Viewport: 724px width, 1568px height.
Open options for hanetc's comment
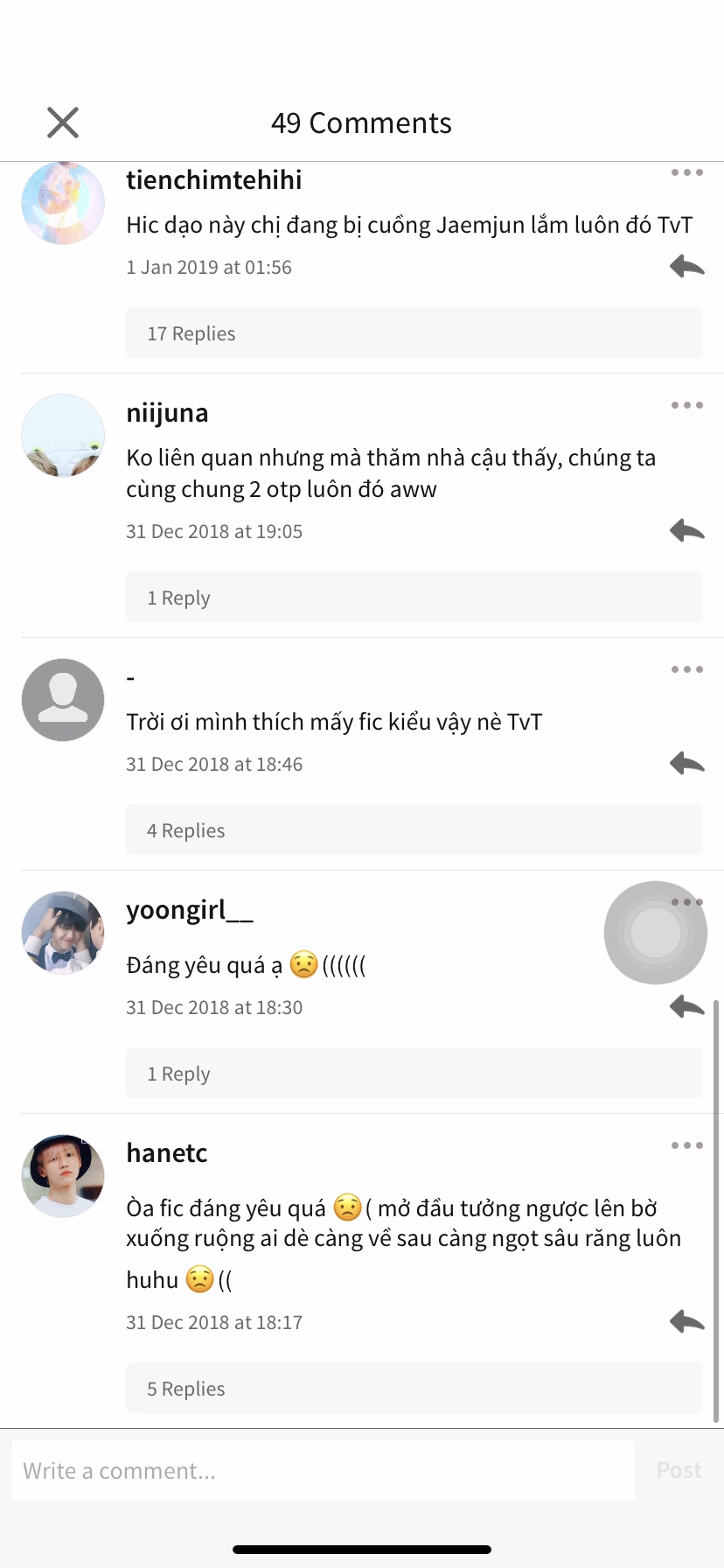[x=686, y=1145]
